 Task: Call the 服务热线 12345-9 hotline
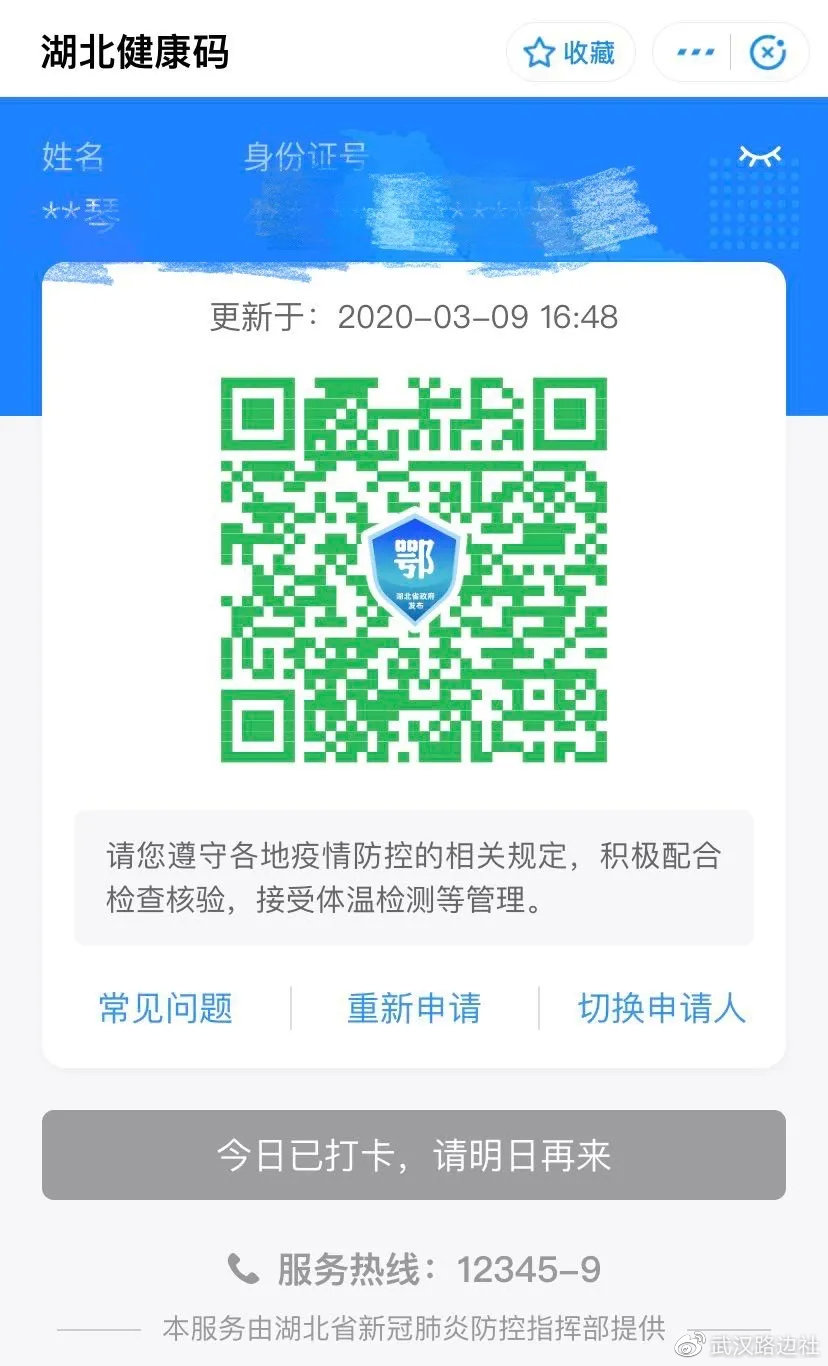click(414, 1269)
